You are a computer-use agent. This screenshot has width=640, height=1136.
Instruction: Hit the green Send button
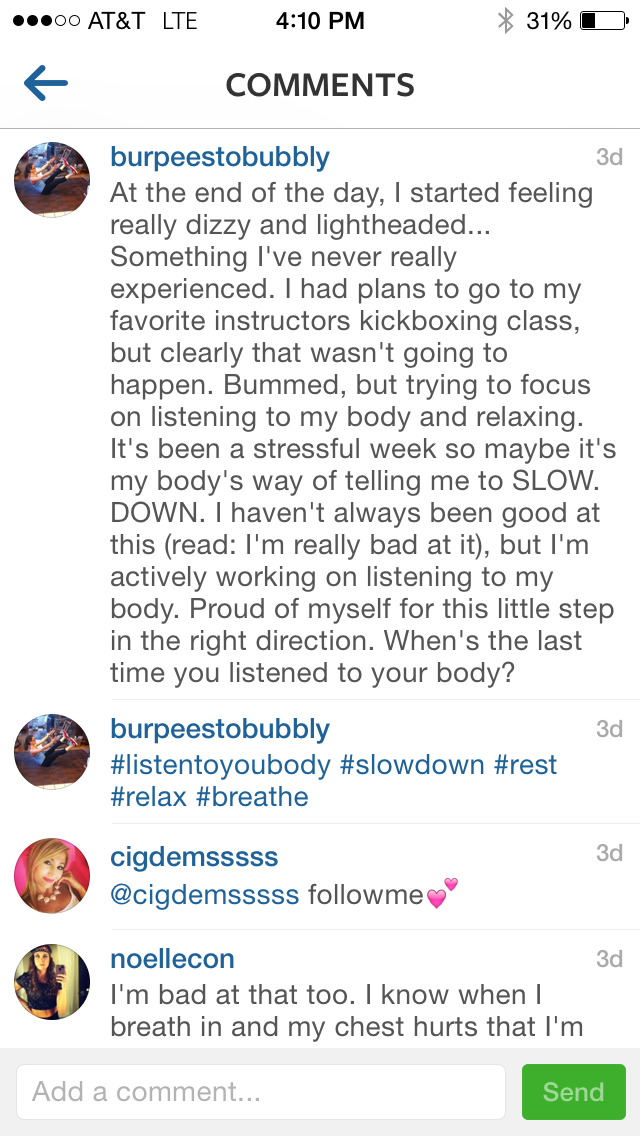(x=573, y=1092)
